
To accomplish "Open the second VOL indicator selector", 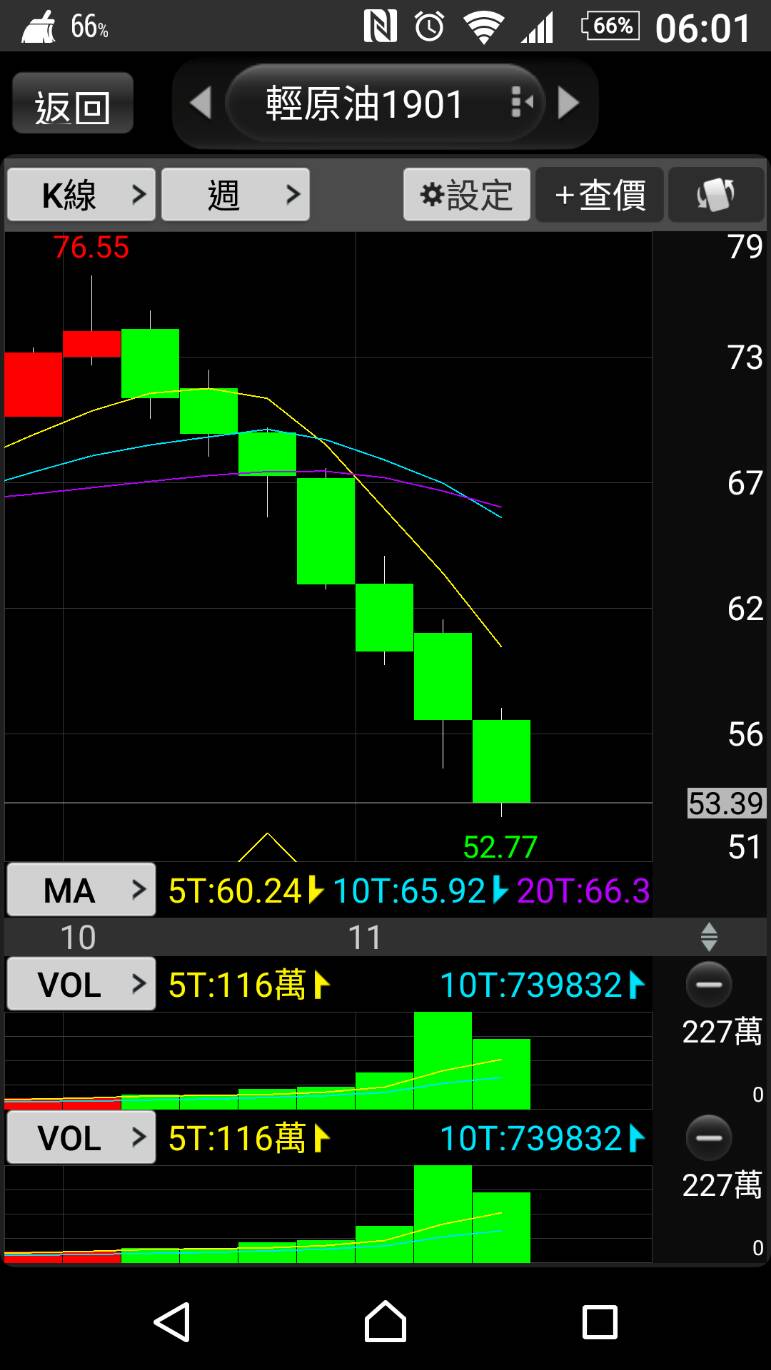I will [x=81, y=1138].
